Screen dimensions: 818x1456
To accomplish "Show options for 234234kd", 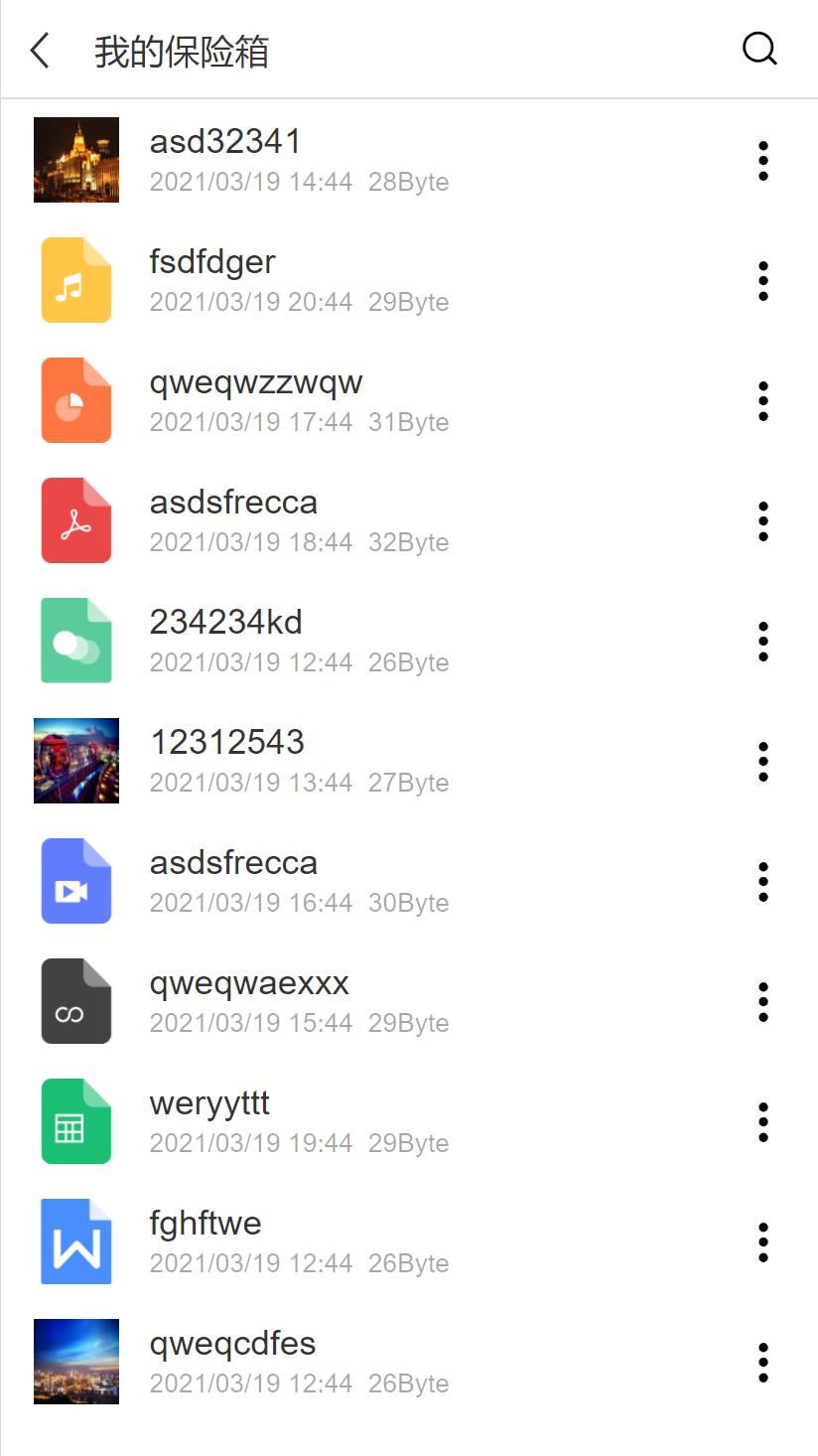I will click(x=762, y=642).
